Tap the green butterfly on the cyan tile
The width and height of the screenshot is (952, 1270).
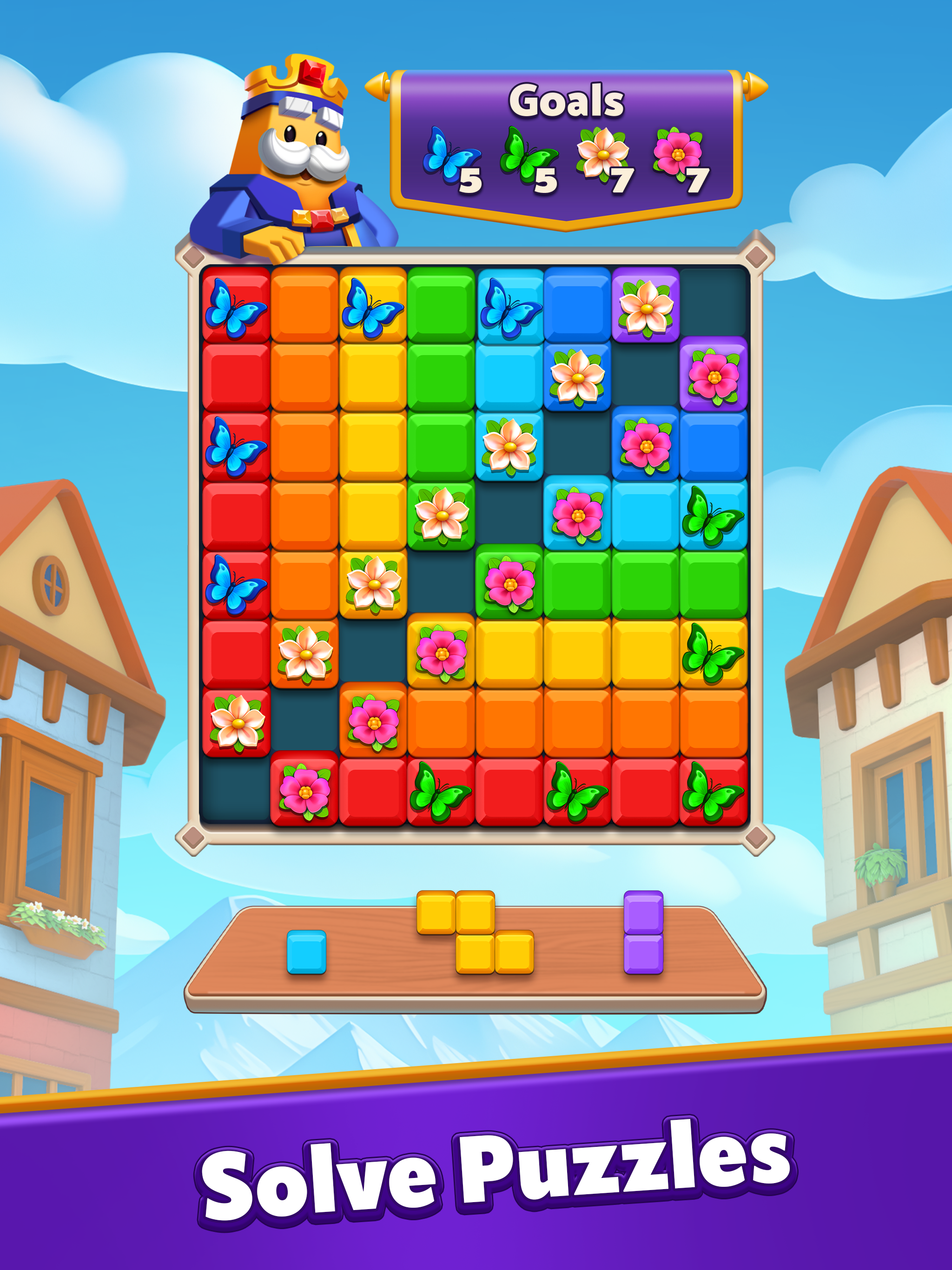tap(712, 520)
